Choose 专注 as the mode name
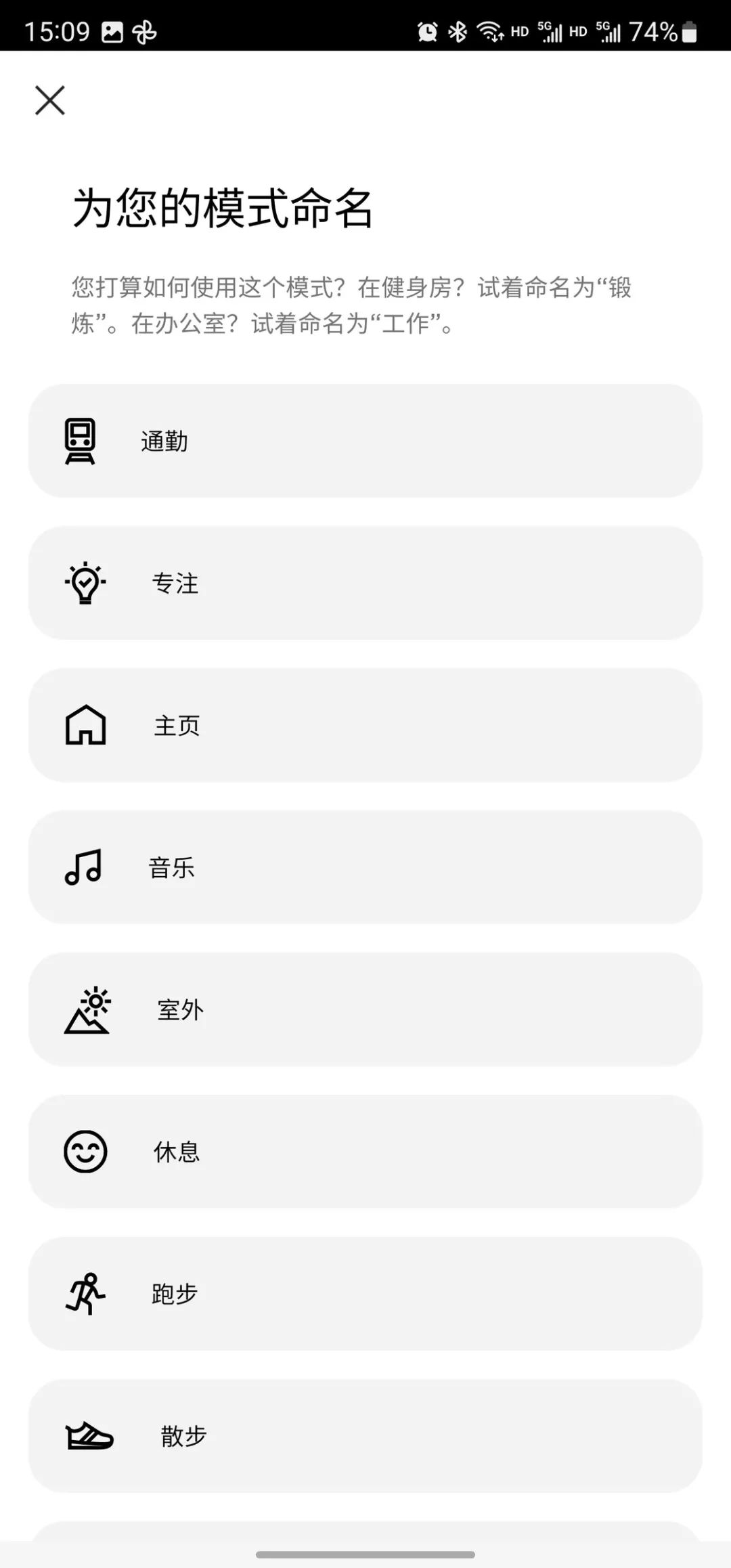Viewport: 731px width, 1568px height. pos(365,583)
